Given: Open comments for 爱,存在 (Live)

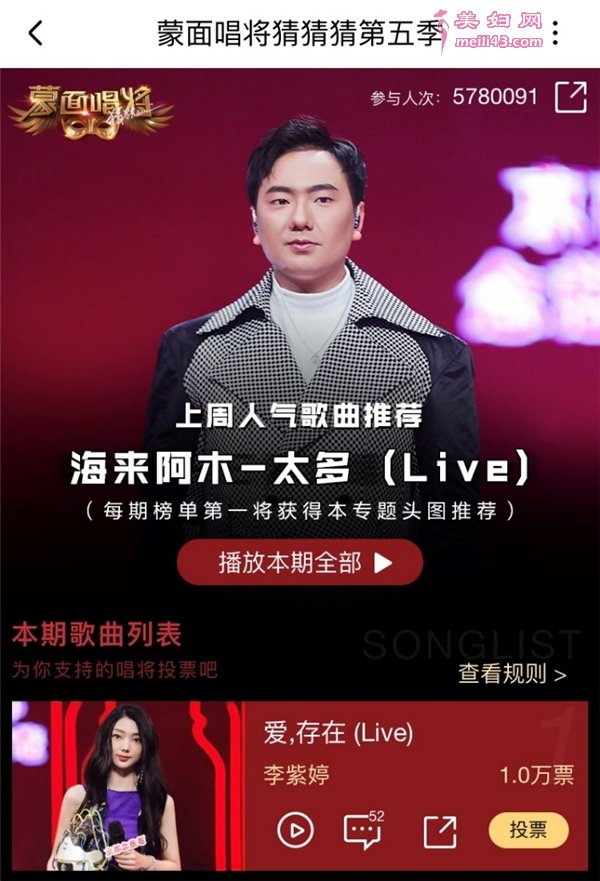Looking at the screenshot, I should (362, 830).
